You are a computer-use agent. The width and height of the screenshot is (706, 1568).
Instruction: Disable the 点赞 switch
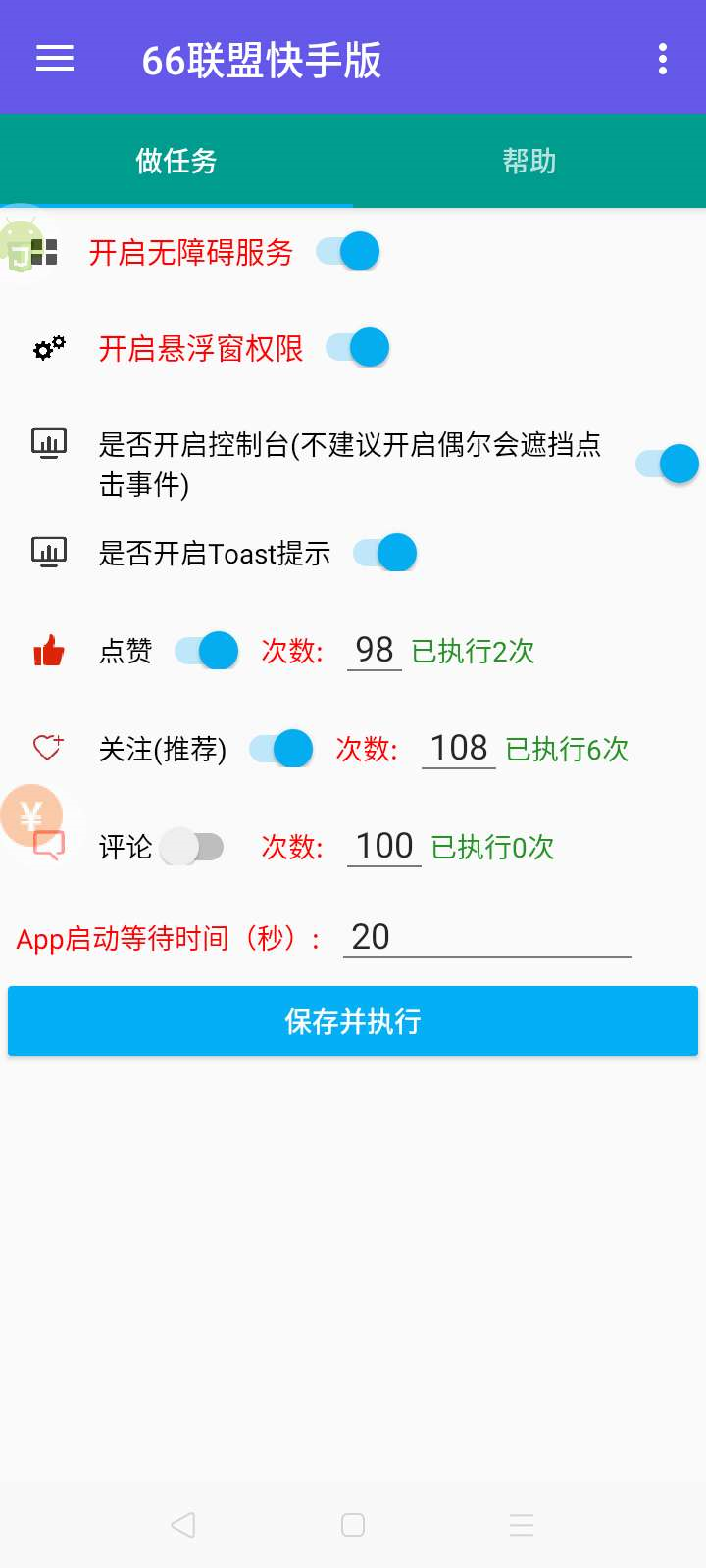207,651
